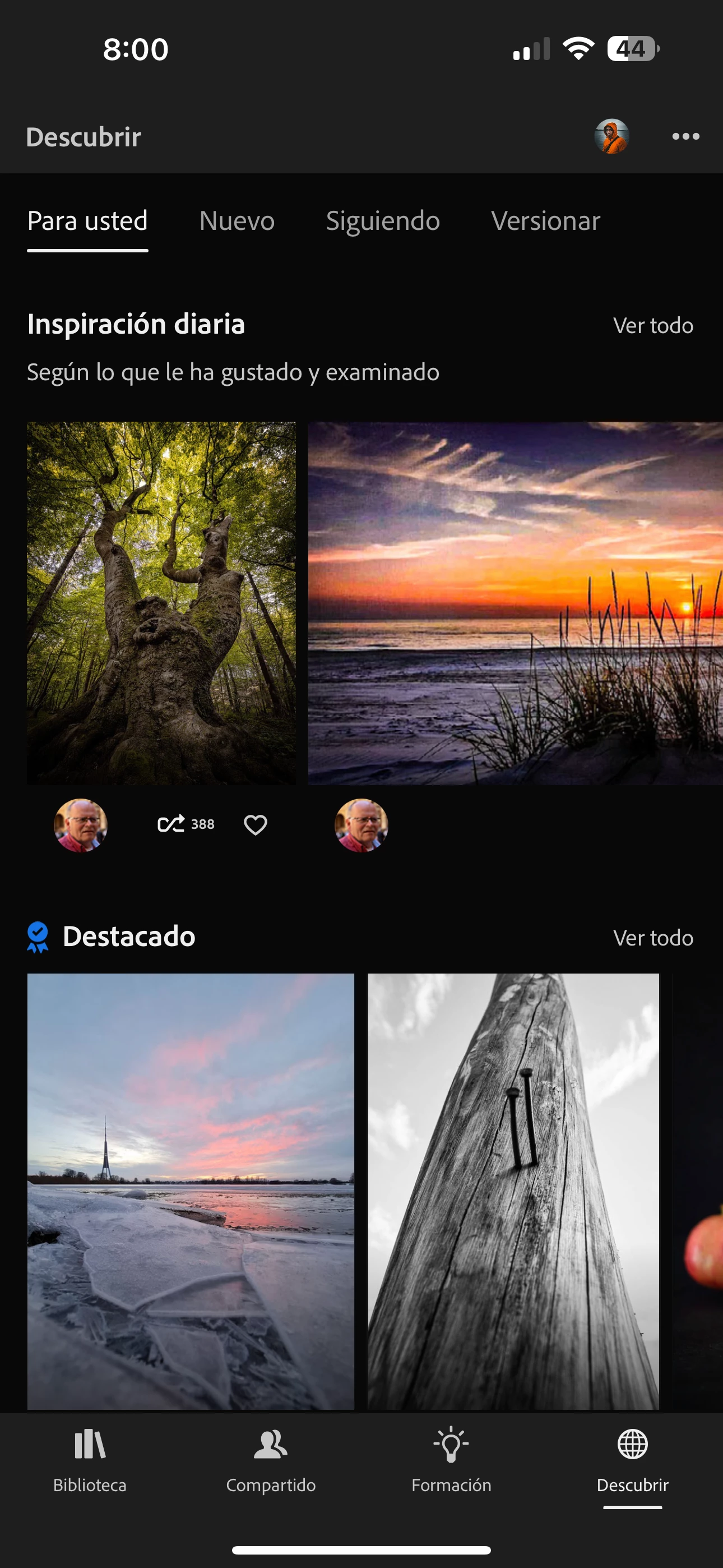Select the Para usted tab
The image size is (723, 1568).
pos(87,221)
